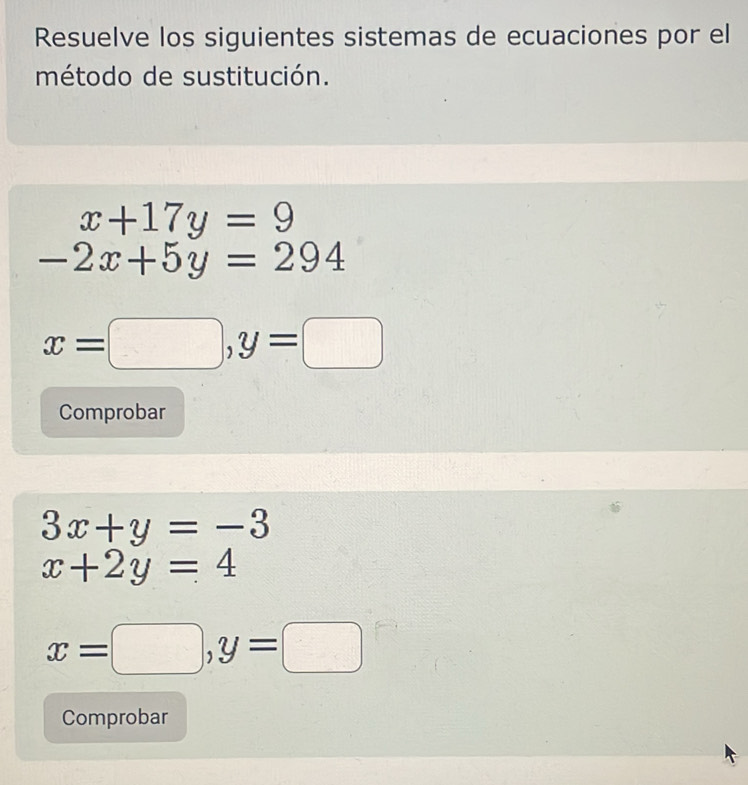Select the y answer box for 3x+y=-3 system

click(320, 648)
